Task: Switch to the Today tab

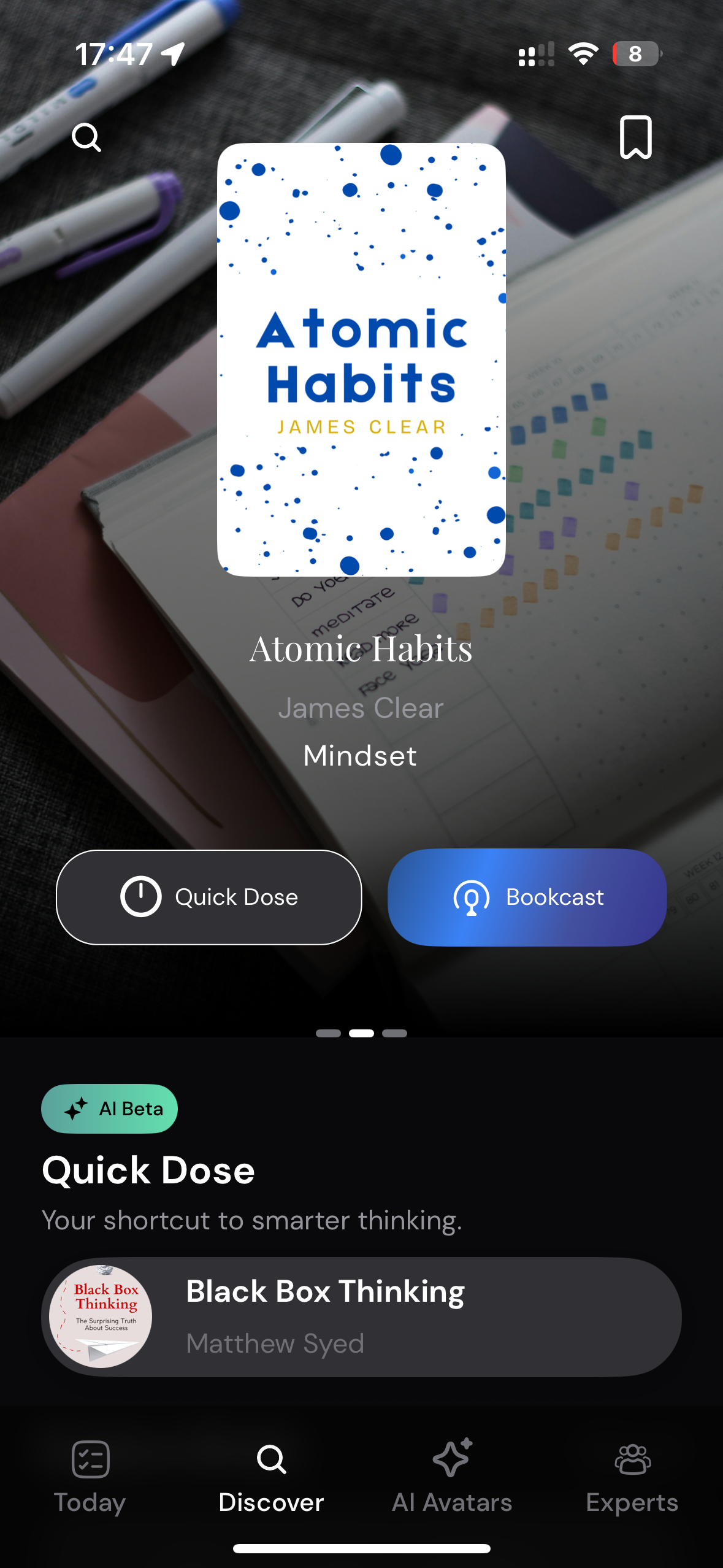Action: (90, 1476)
